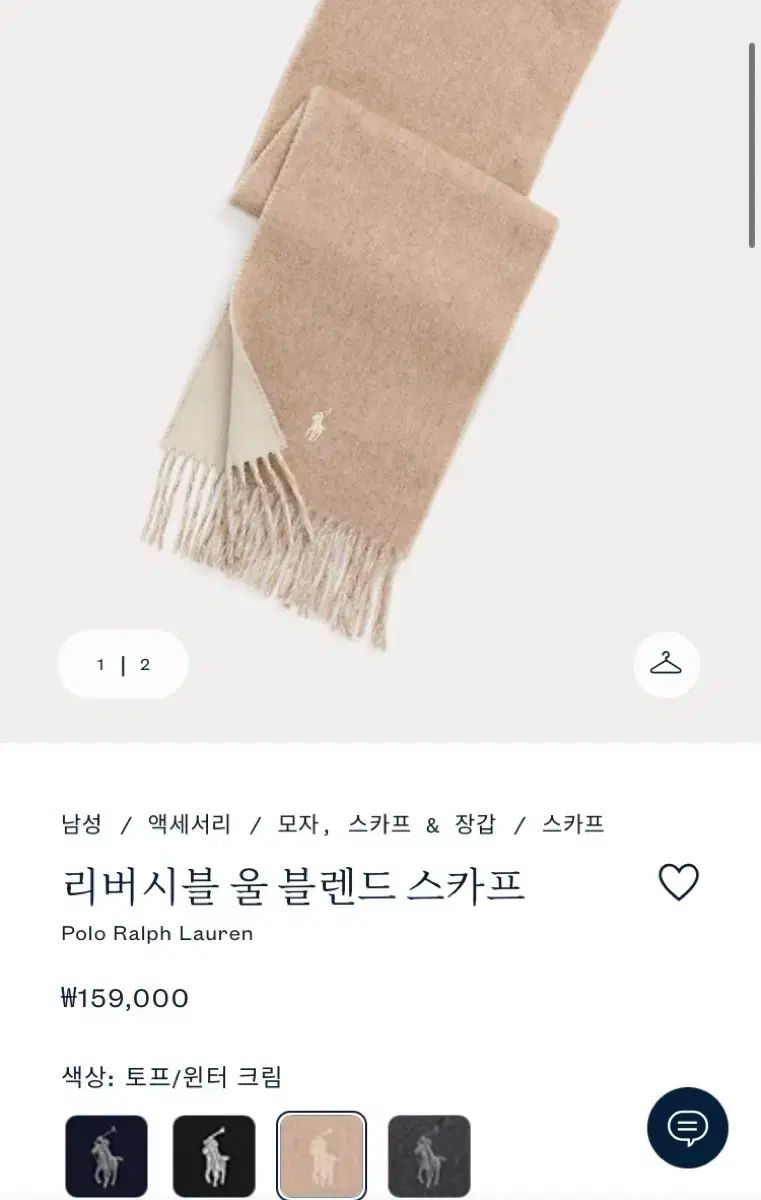Viewport: 761px width, 1200px height.
Task: Tap the 1 | 2 image page indicator
Action: click(123, 664)
